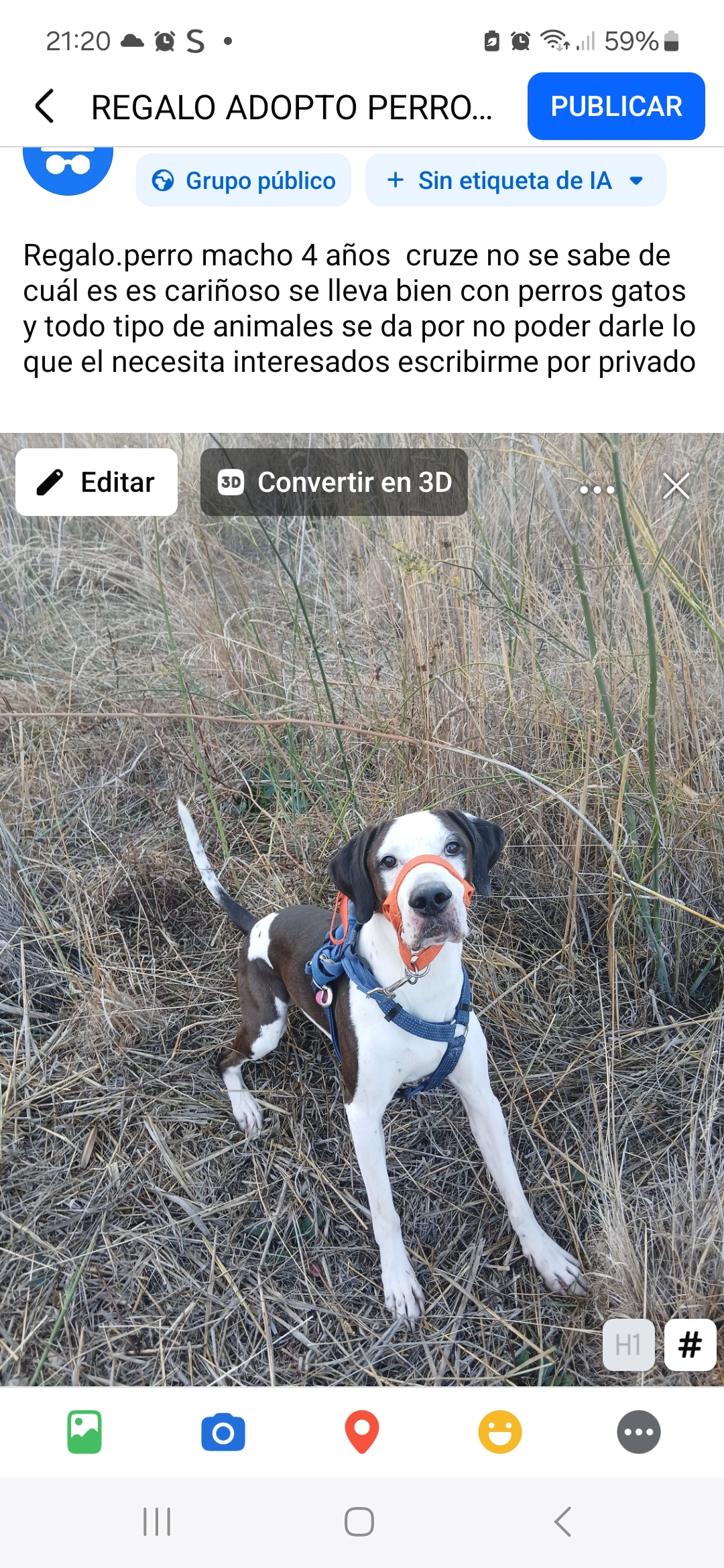Open the camera to take a photo
This screenshot has height=1568, width=724.
(223, 1433)
